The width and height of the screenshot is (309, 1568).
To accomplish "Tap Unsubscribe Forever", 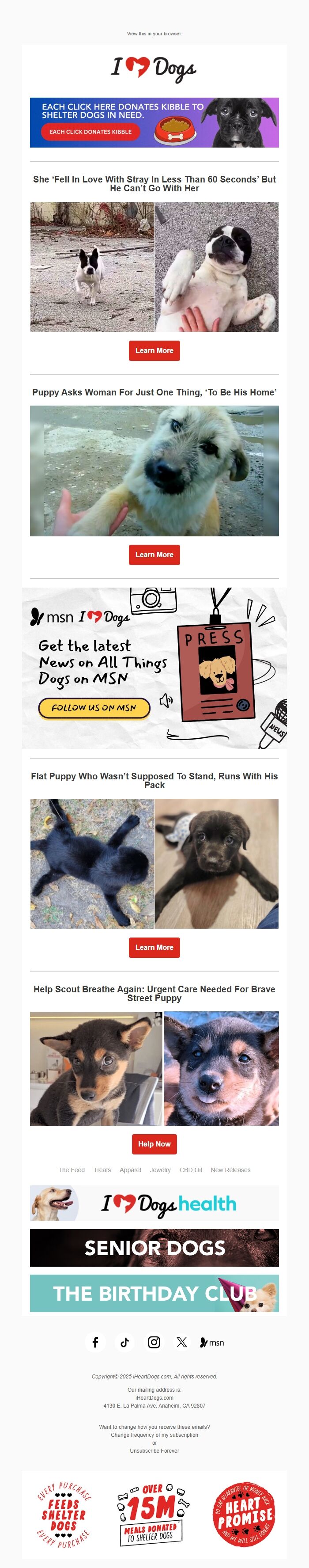I will point(154,1450).
